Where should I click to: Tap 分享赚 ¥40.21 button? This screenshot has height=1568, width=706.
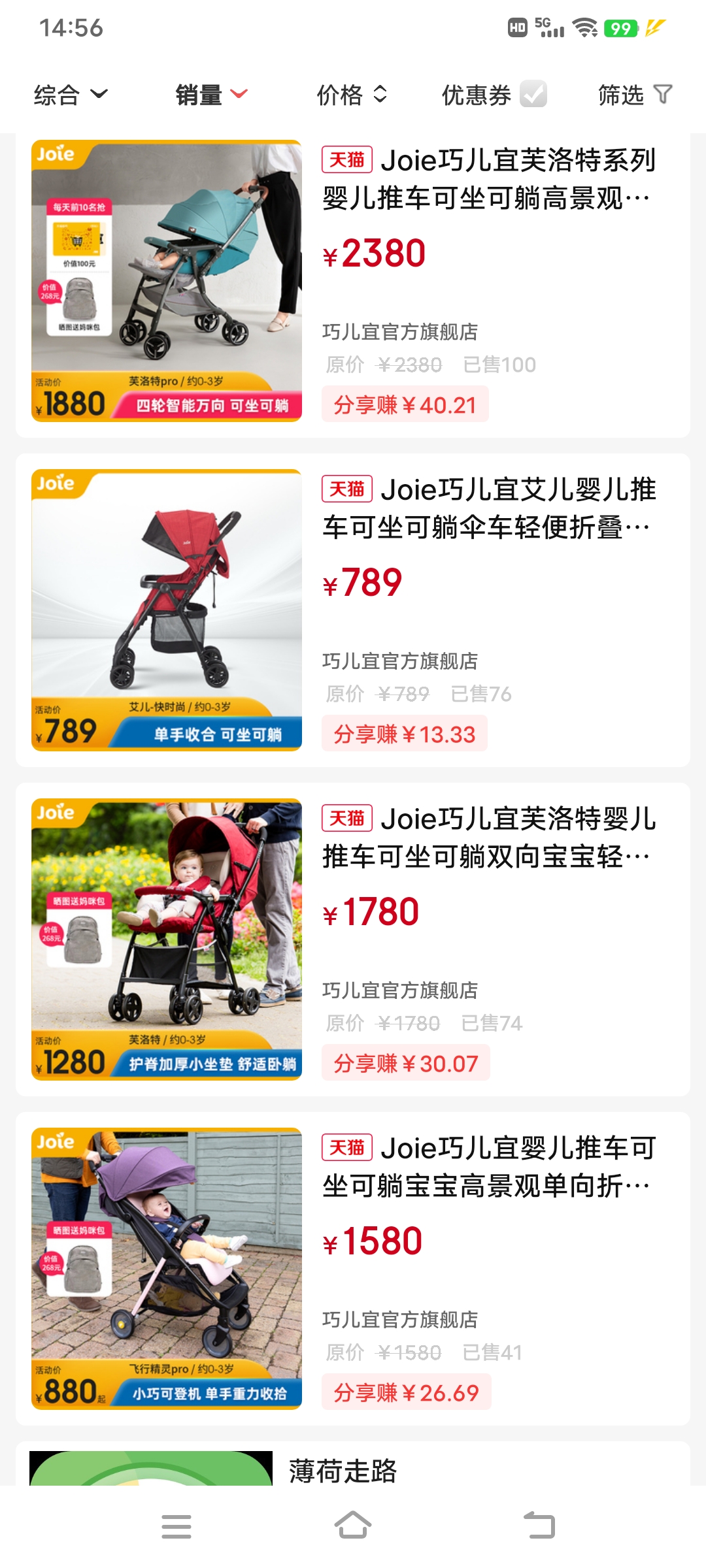point(405,405)
